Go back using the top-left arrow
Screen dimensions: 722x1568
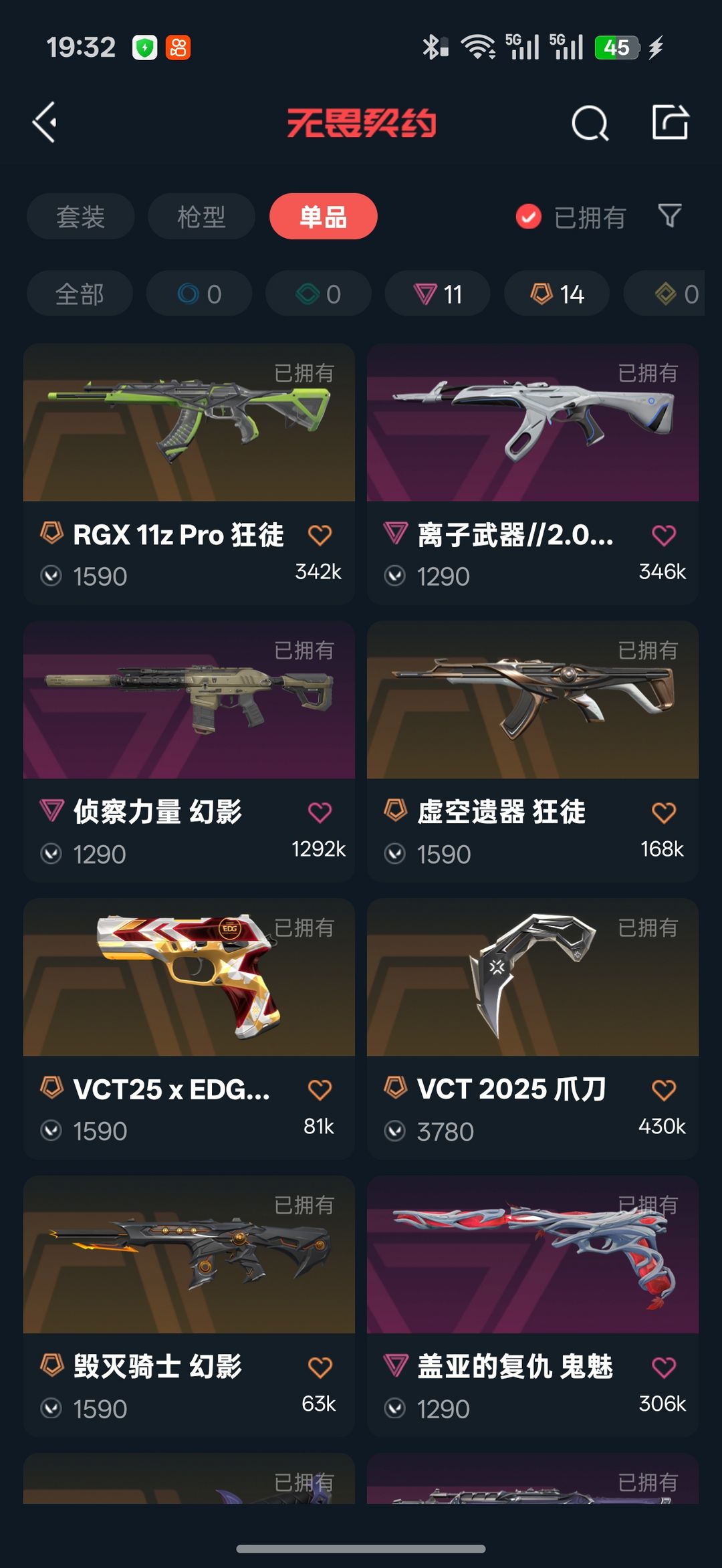coord(45,122)
